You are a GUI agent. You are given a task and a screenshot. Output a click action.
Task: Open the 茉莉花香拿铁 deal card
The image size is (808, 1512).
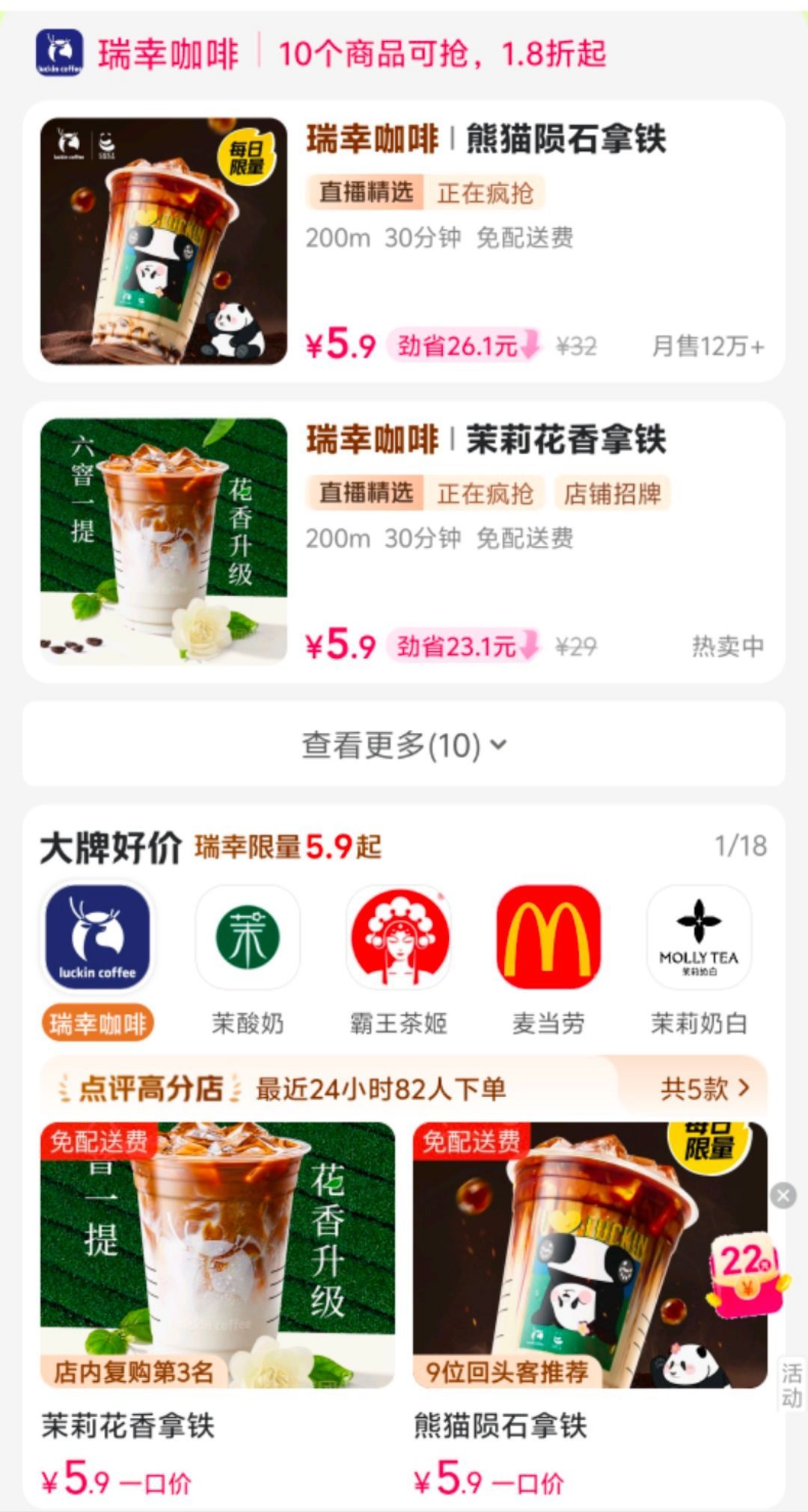click(404, 541)
